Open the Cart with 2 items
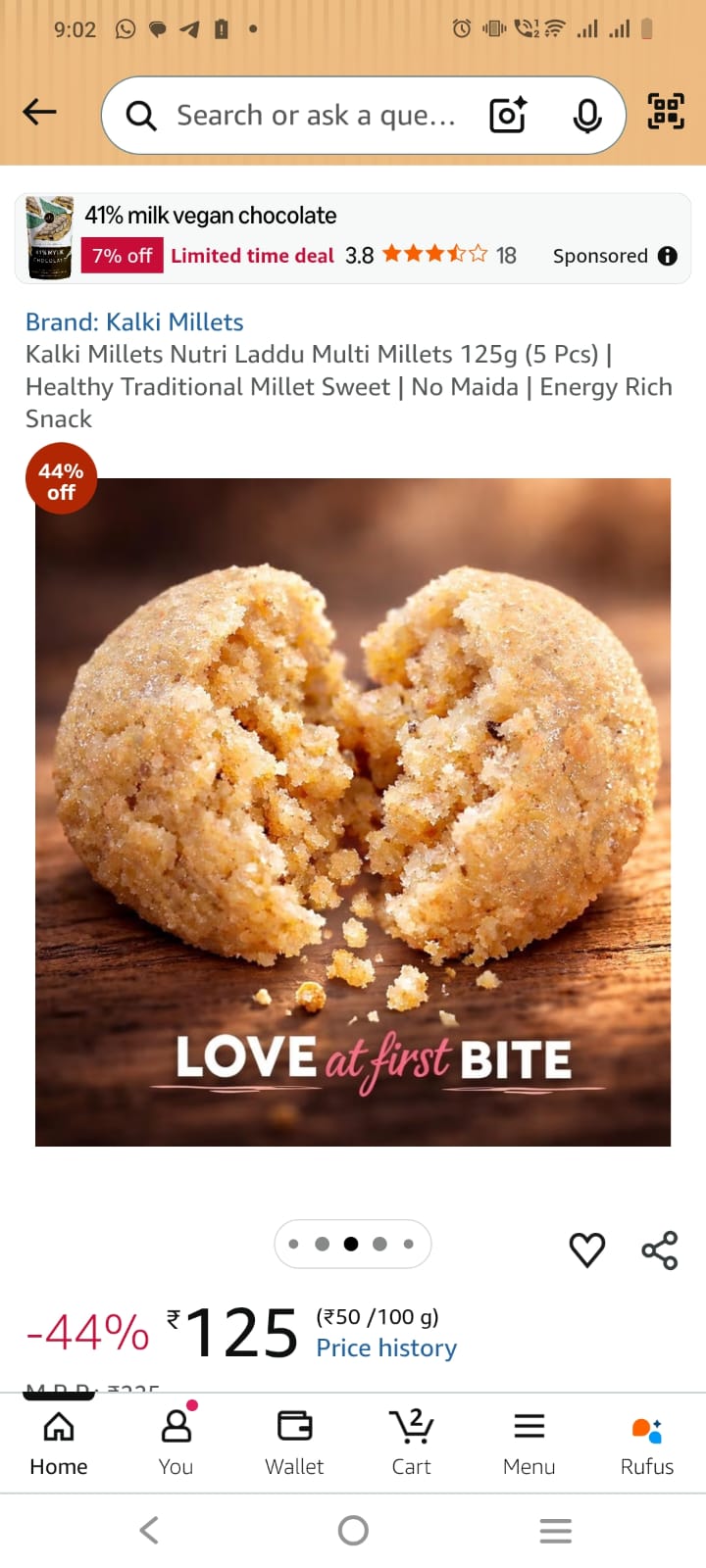Screen dimensions: 706x1568 412,1443
